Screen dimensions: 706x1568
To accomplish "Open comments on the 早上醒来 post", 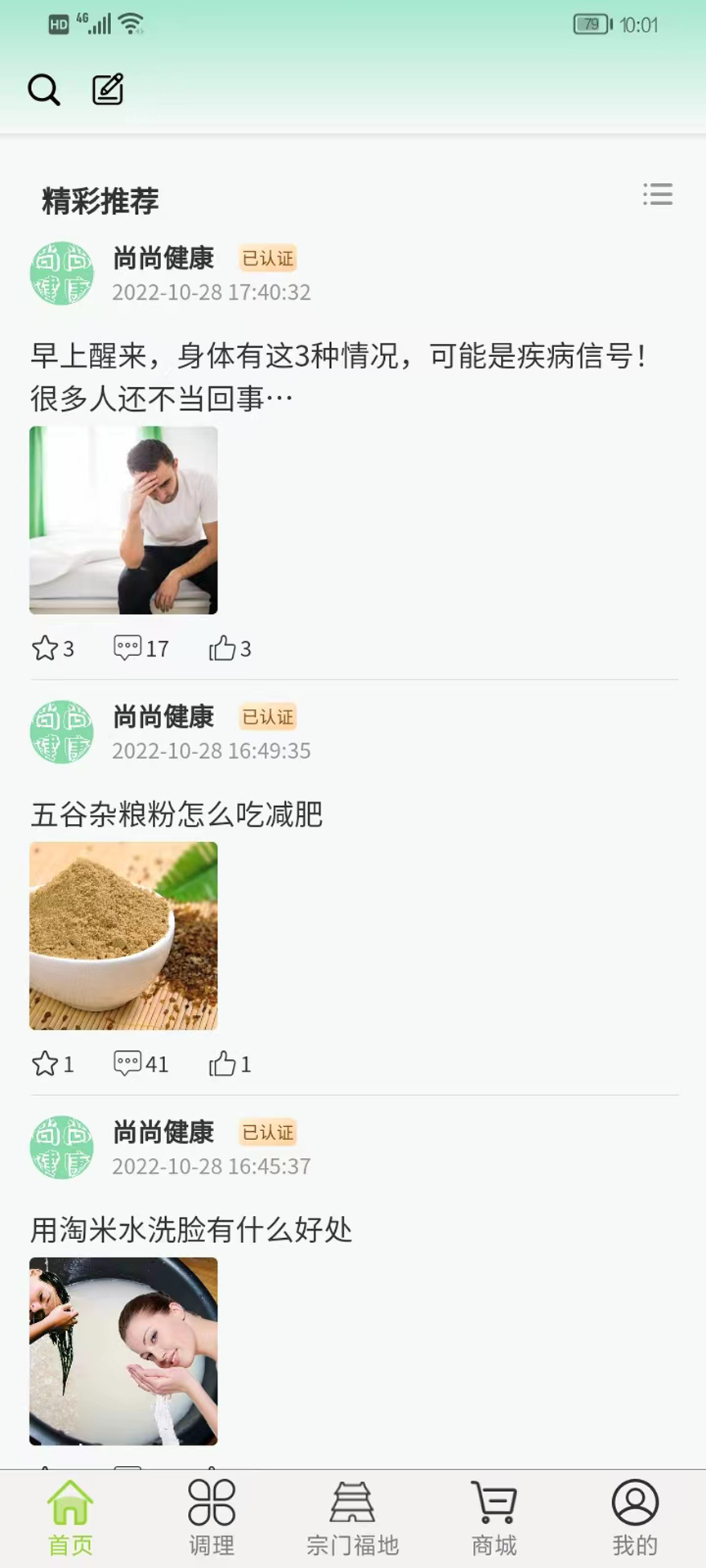I will pyautogui.click(x=141, y=648).
